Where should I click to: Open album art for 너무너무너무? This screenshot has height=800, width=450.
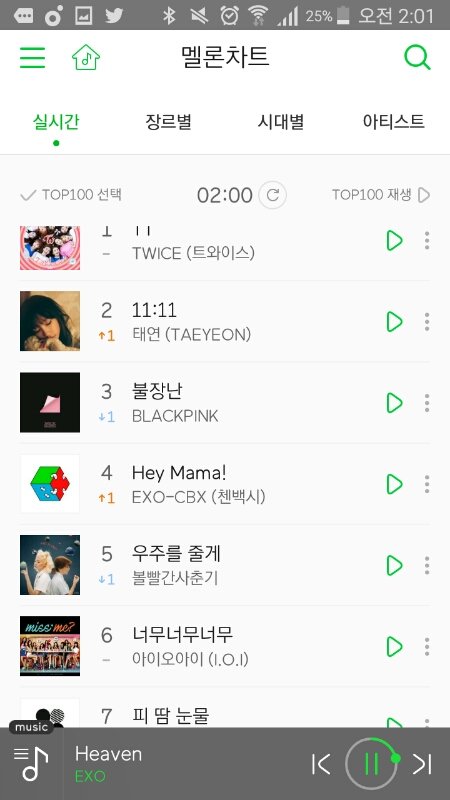click(50, 646)
